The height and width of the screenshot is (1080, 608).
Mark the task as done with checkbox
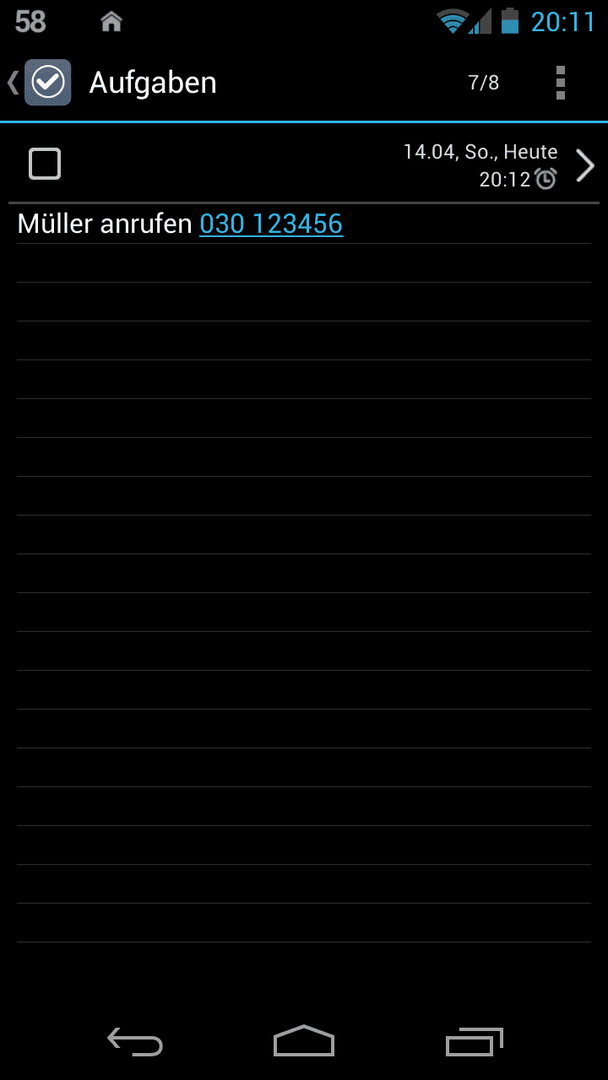[45, 164]
